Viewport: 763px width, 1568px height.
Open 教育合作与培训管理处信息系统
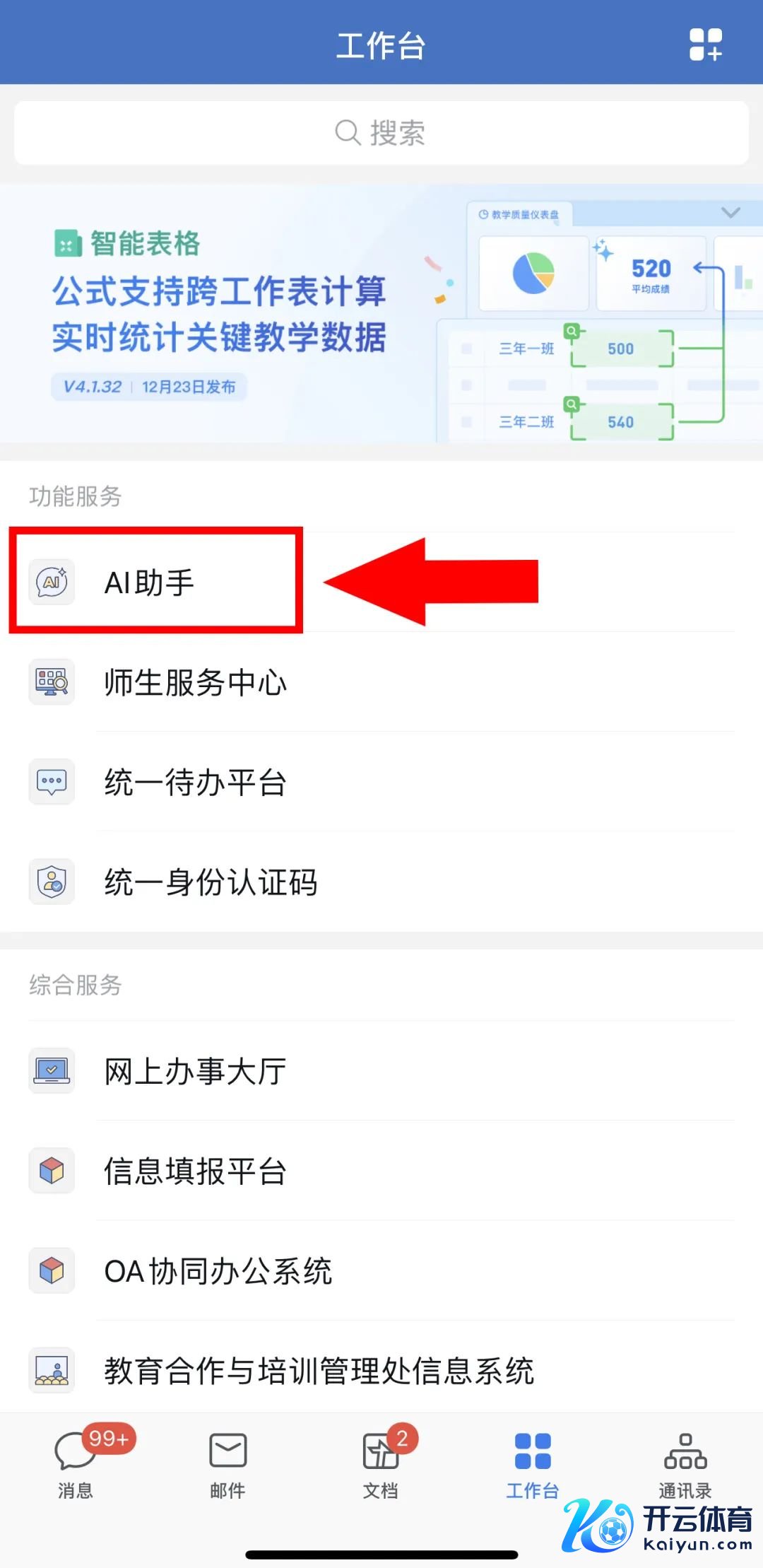(318, 1371)
